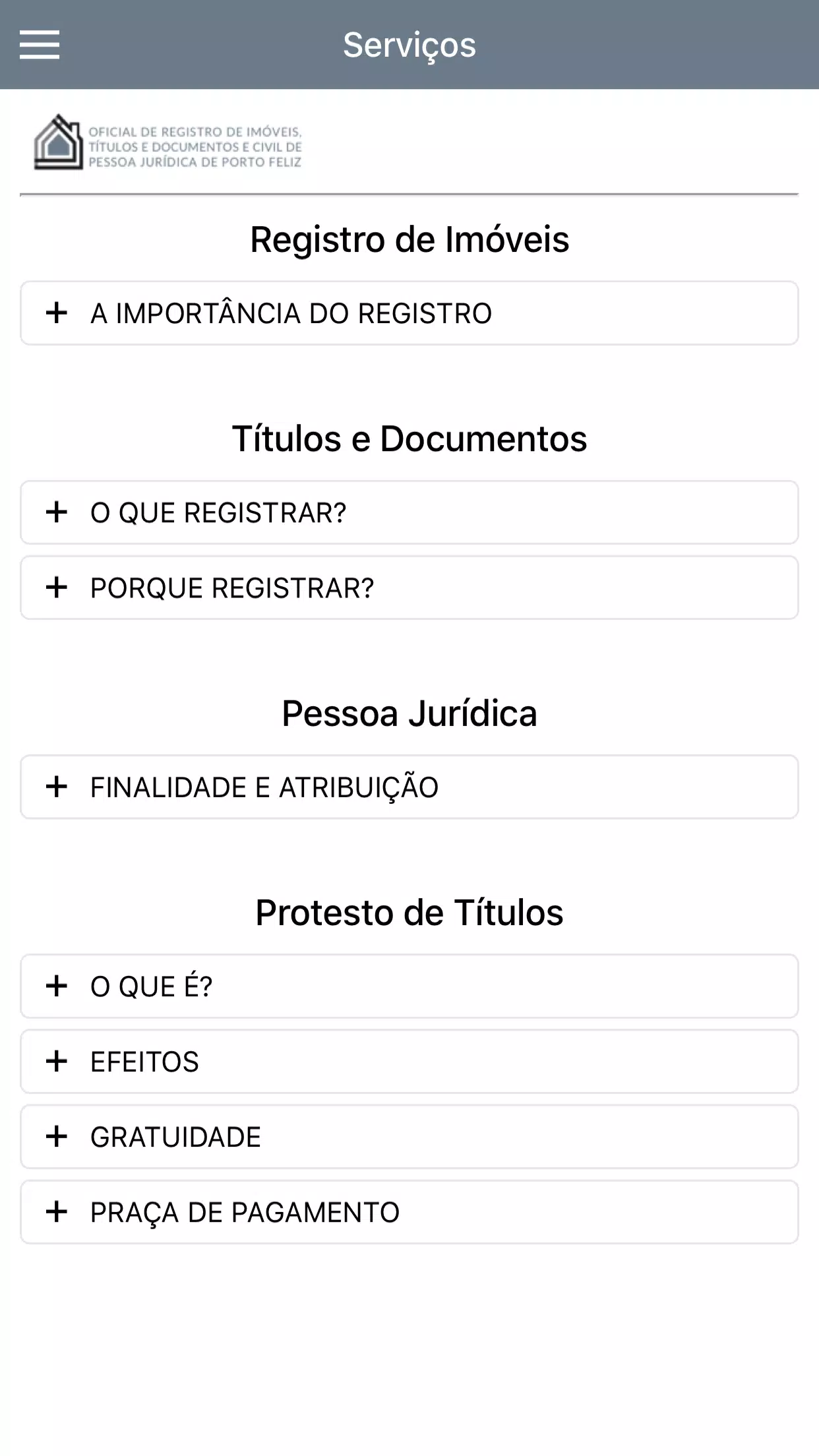819x1456 pixels.
Task: Expand O QUE É? under Protesto de Títulos
Action: click(409, 986)
